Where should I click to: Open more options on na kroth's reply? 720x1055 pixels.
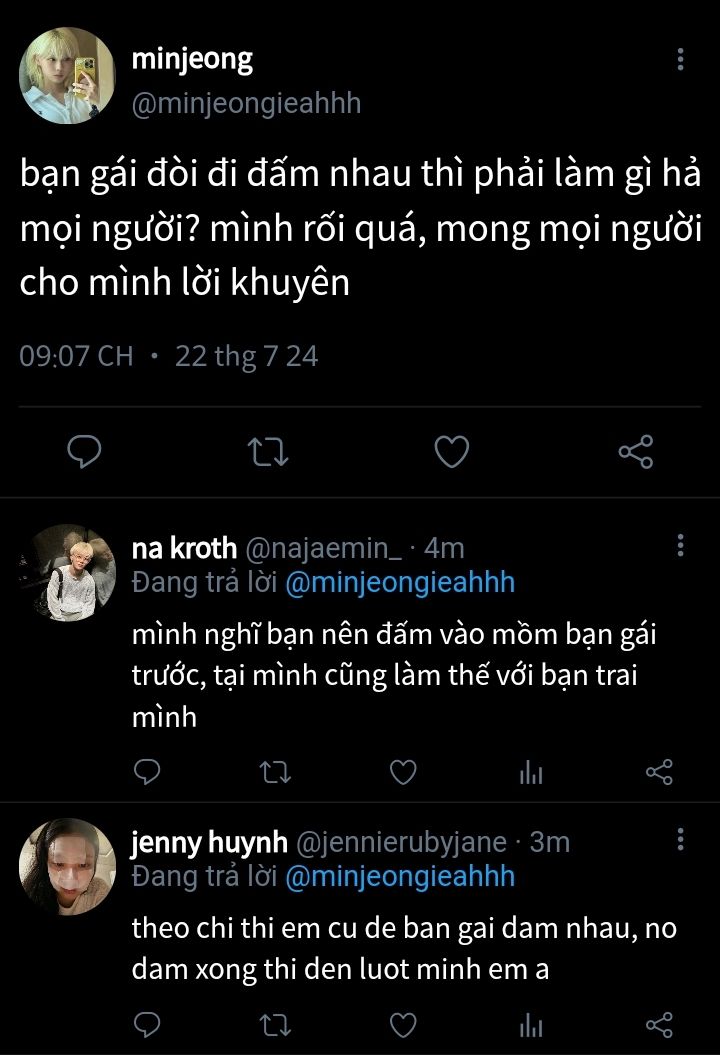pyautogui.click(x=680, y=545)
